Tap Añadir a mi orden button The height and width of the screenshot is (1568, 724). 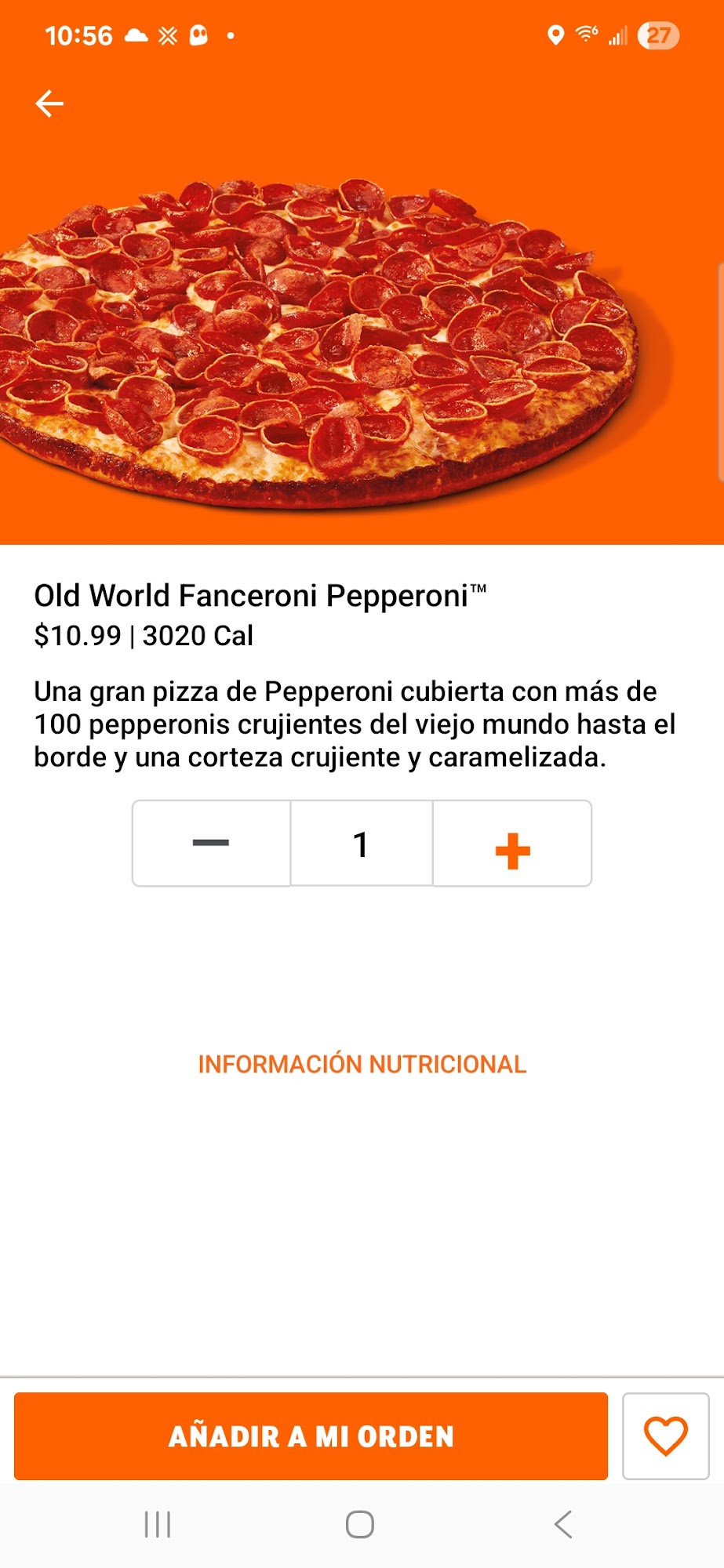click(x=311, y=1436)
